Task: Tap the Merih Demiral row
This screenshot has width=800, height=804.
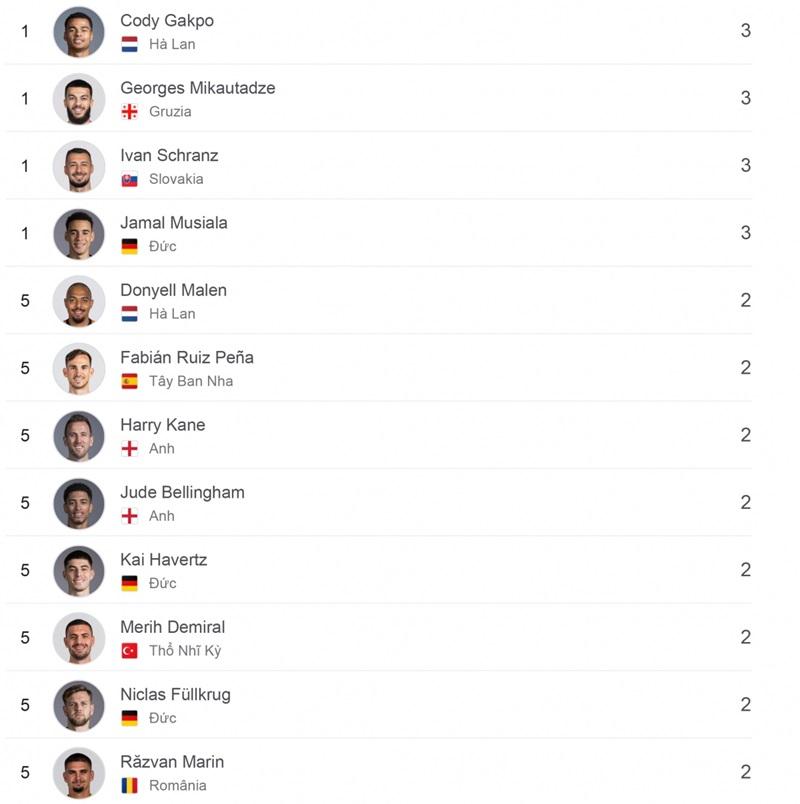Action: (172, 627)
